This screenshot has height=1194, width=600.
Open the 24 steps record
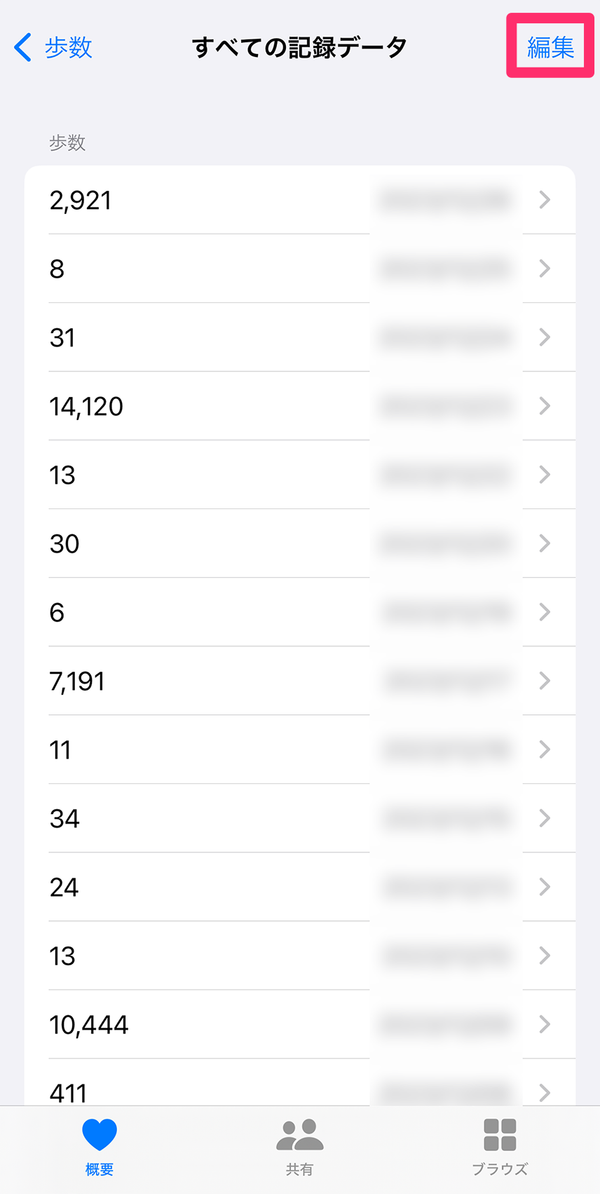(300, 887)
